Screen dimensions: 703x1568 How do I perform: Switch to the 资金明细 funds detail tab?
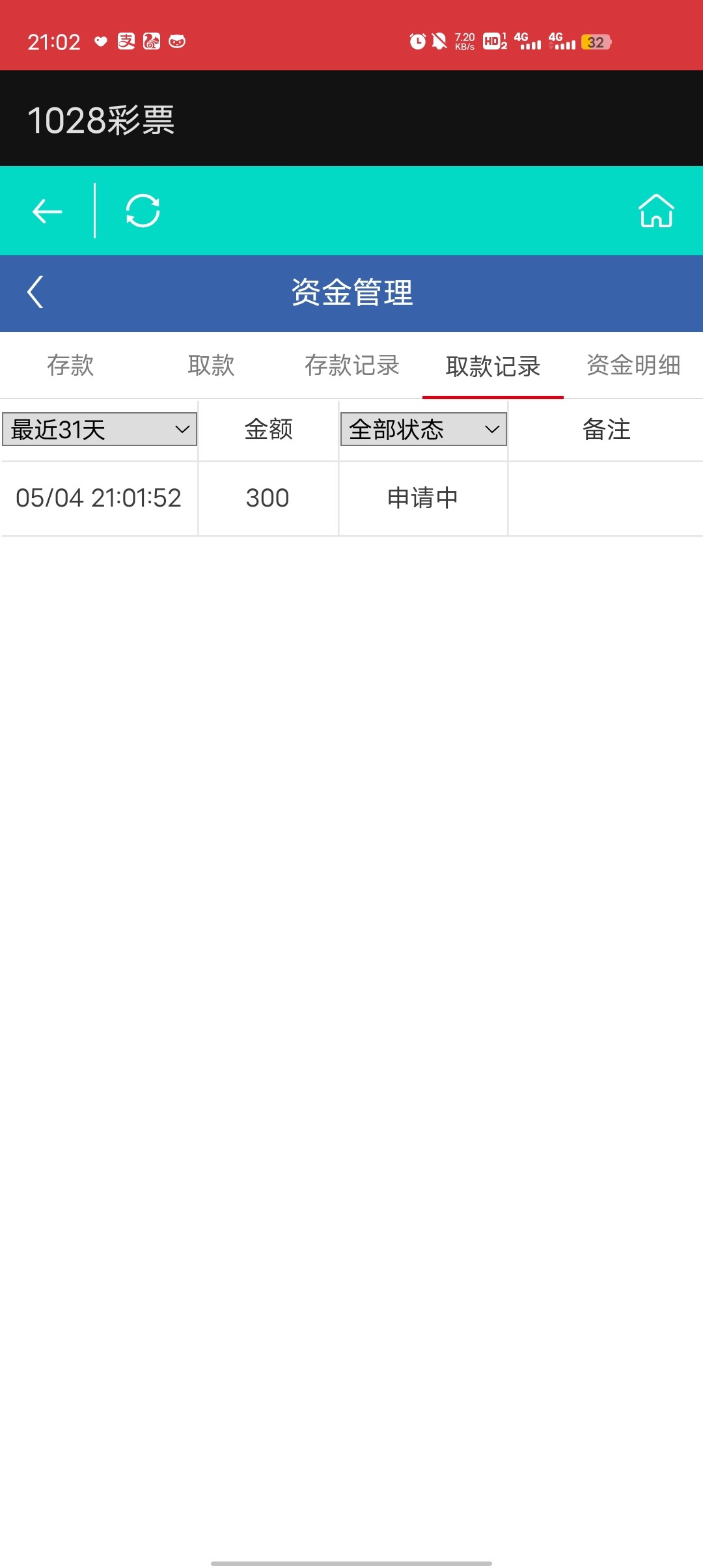633,366
